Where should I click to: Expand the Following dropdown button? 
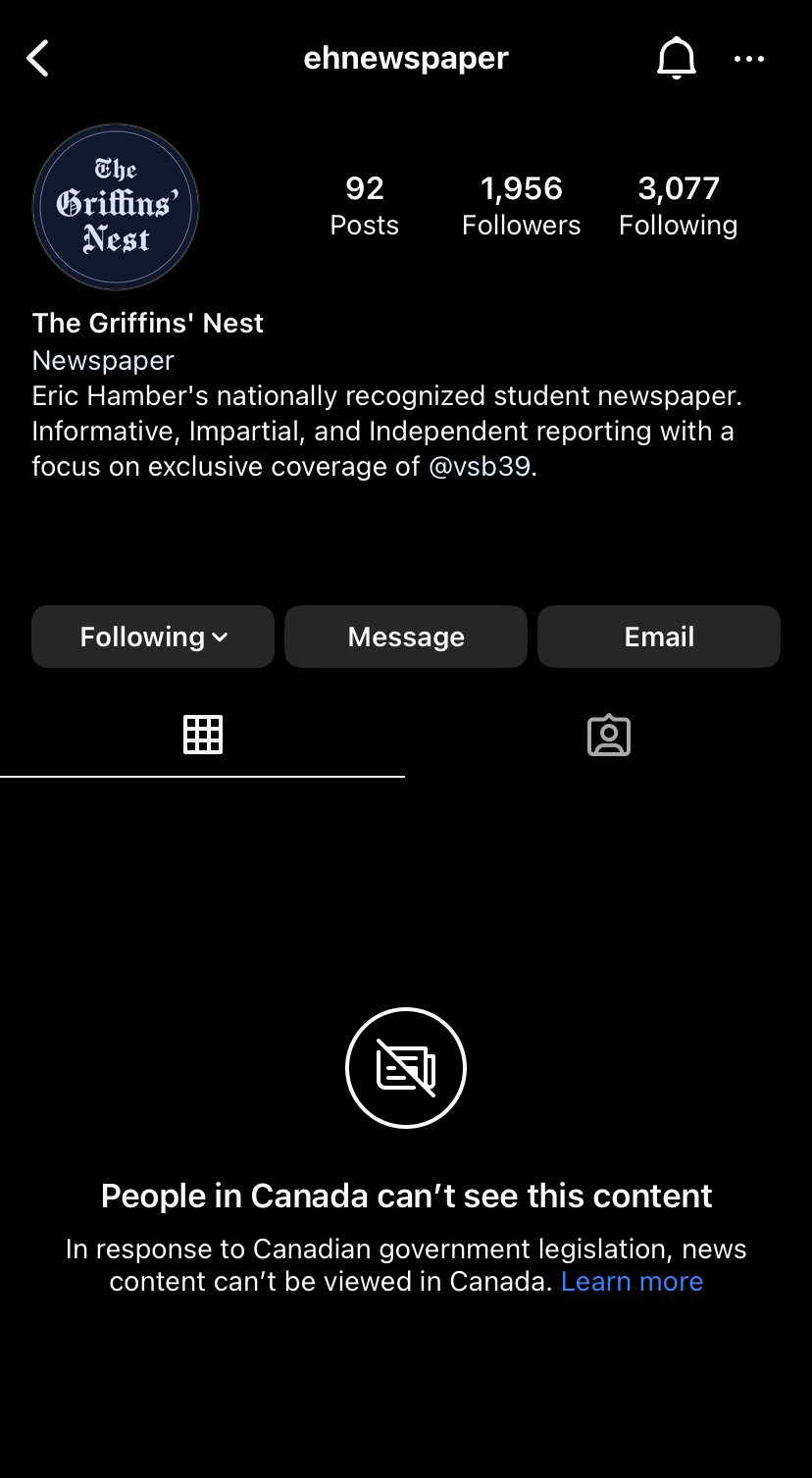coord(153,637)
